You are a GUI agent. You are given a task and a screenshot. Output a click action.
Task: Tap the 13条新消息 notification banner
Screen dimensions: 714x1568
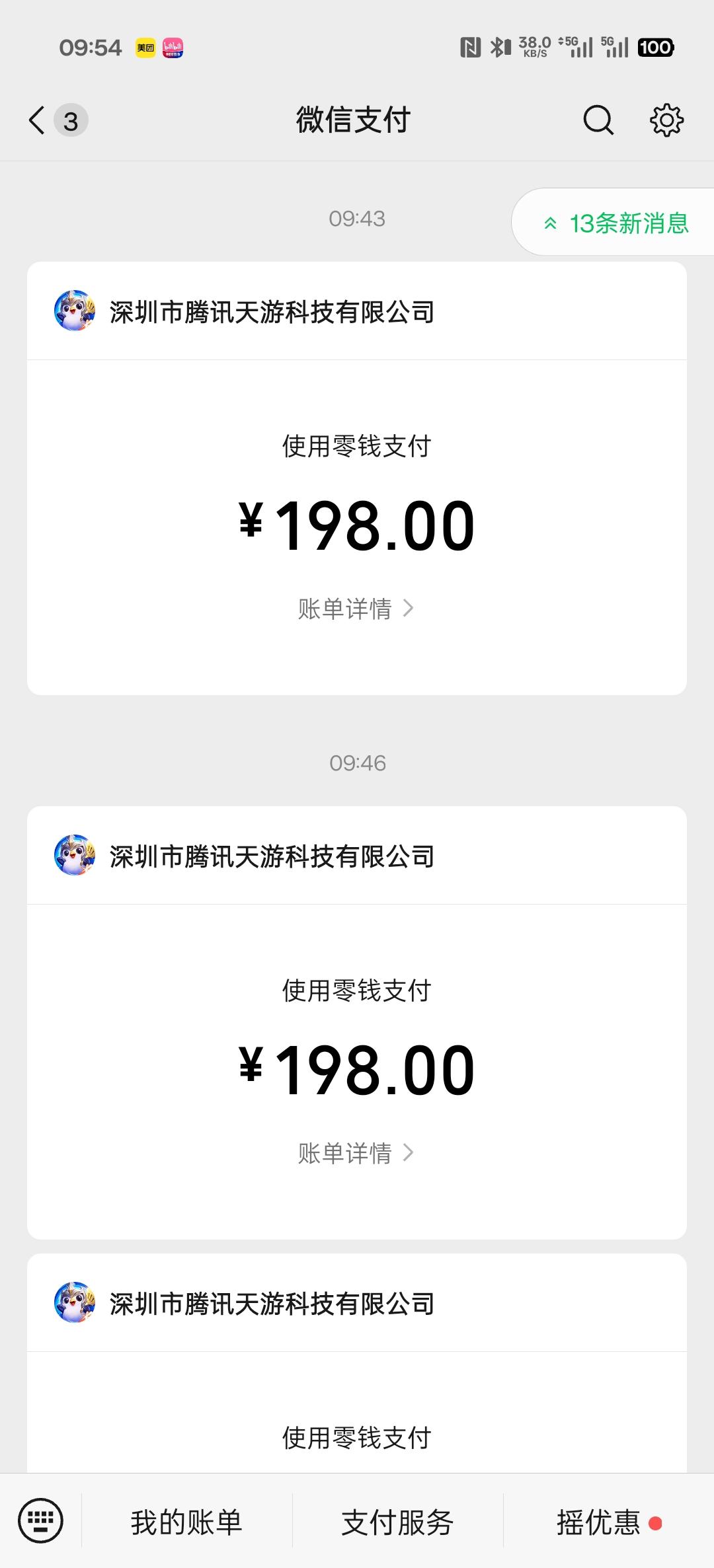click(x=628, y=224)
